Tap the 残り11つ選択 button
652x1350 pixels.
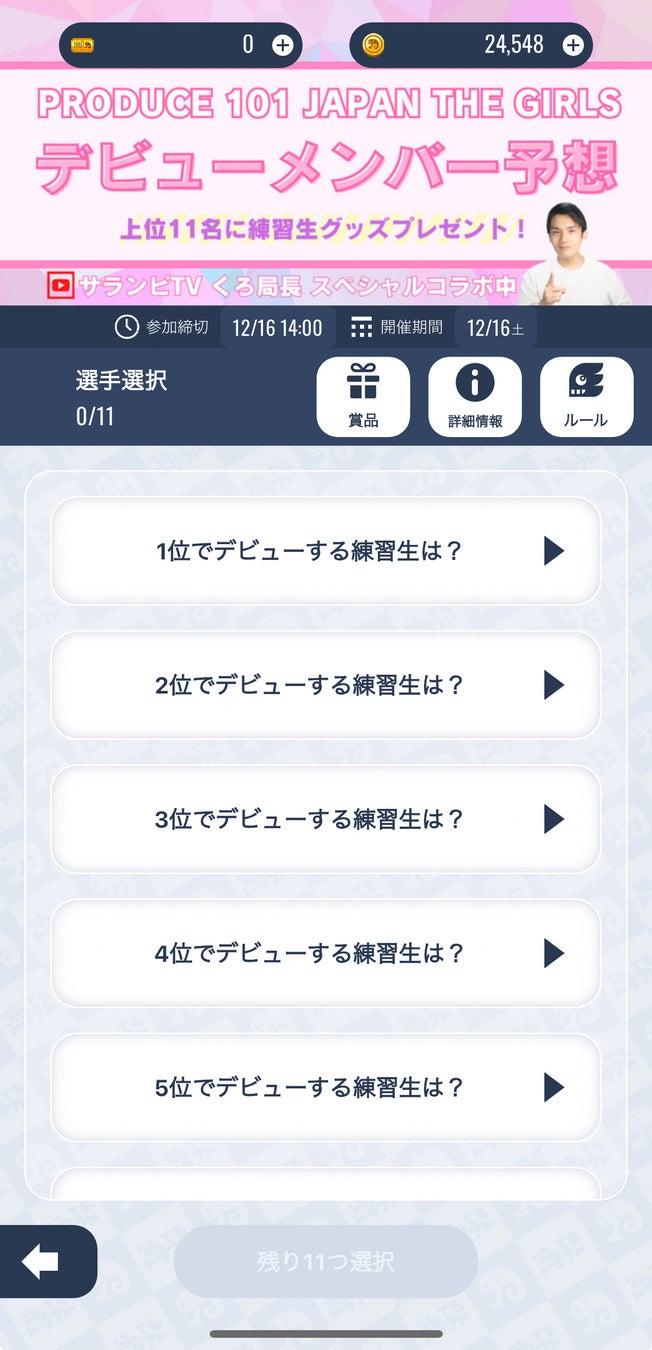326,1262
